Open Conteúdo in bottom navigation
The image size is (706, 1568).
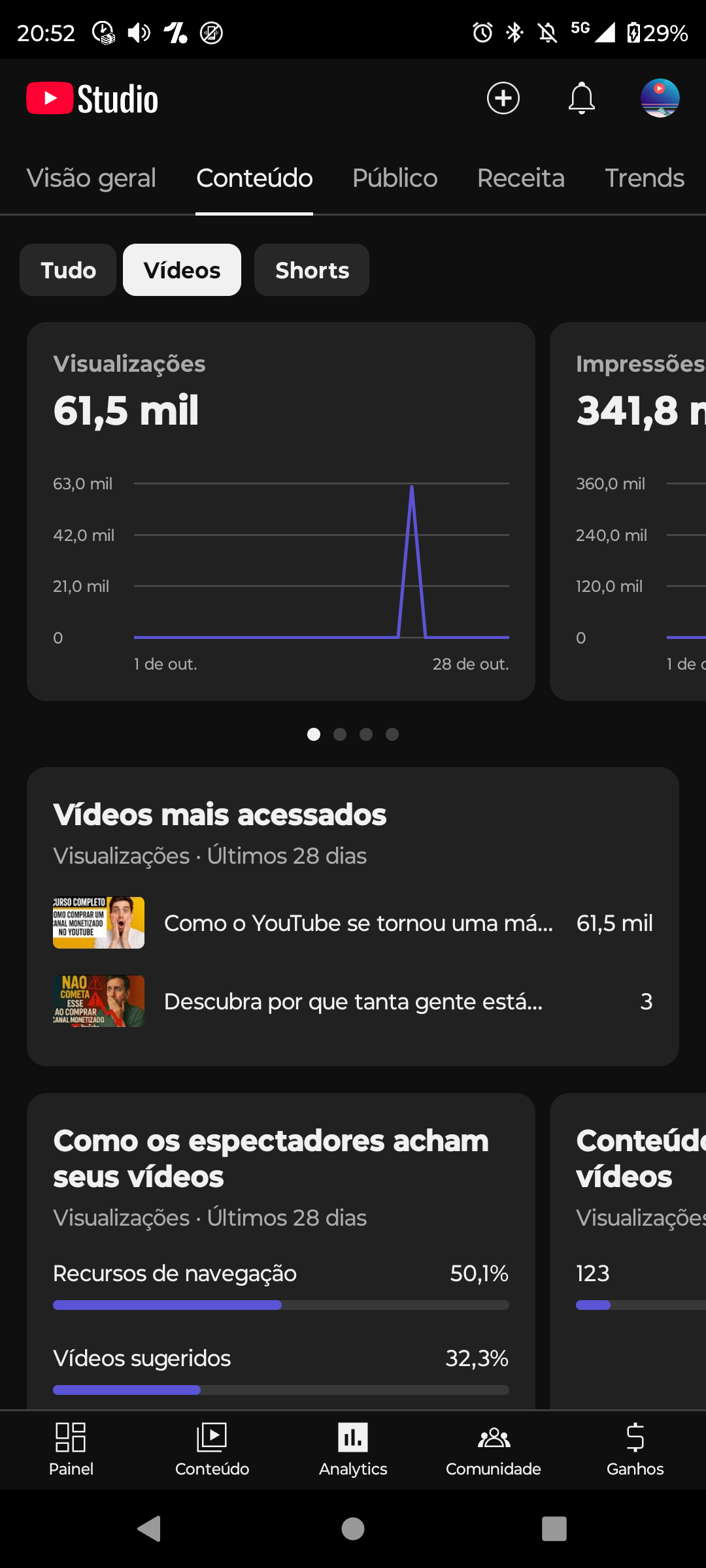click(x=212, y=1449)
